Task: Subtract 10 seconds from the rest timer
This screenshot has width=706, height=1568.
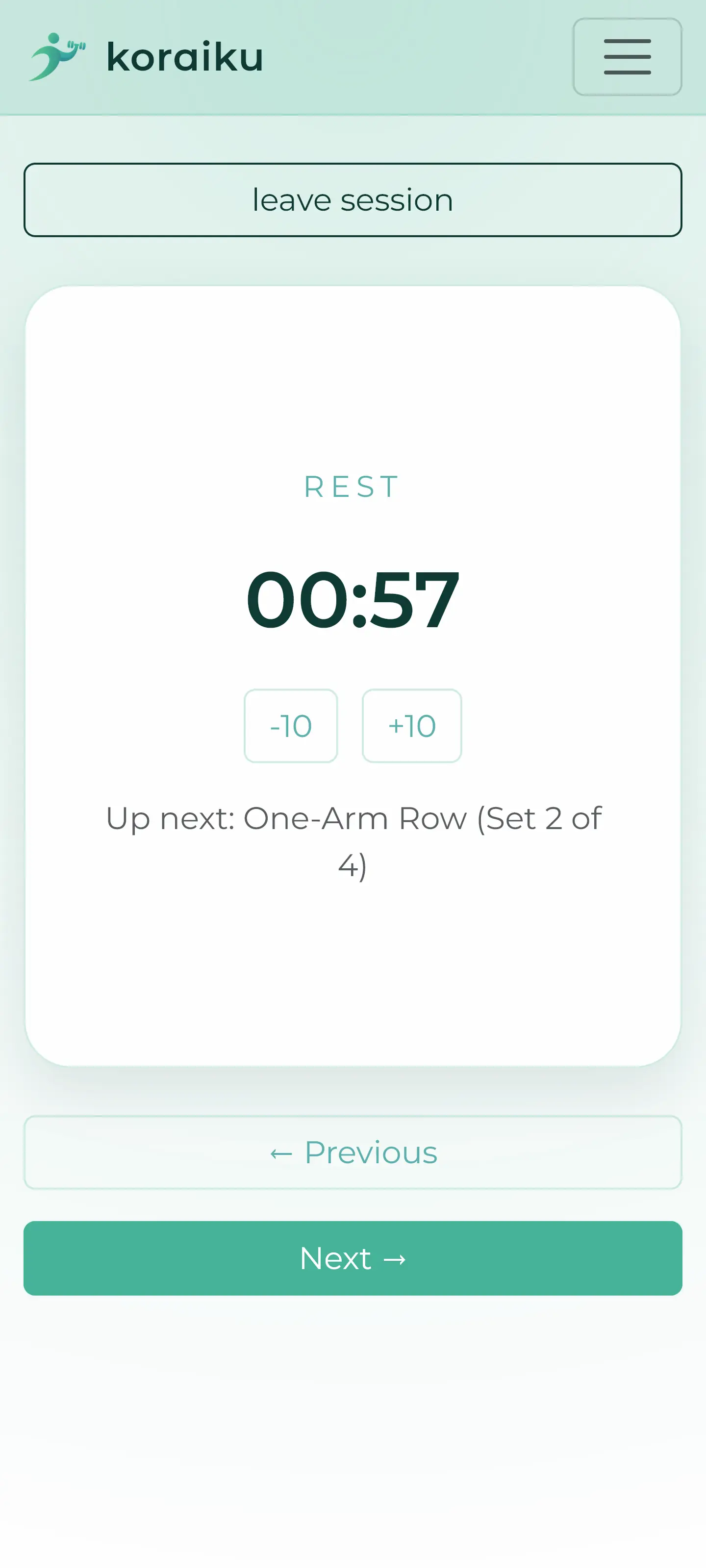Action: 291,725
